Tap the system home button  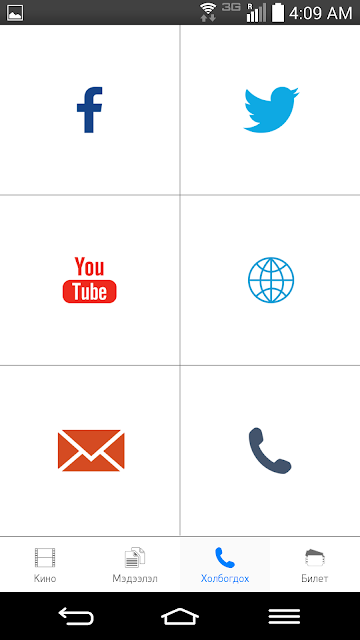tap(180, 616)
